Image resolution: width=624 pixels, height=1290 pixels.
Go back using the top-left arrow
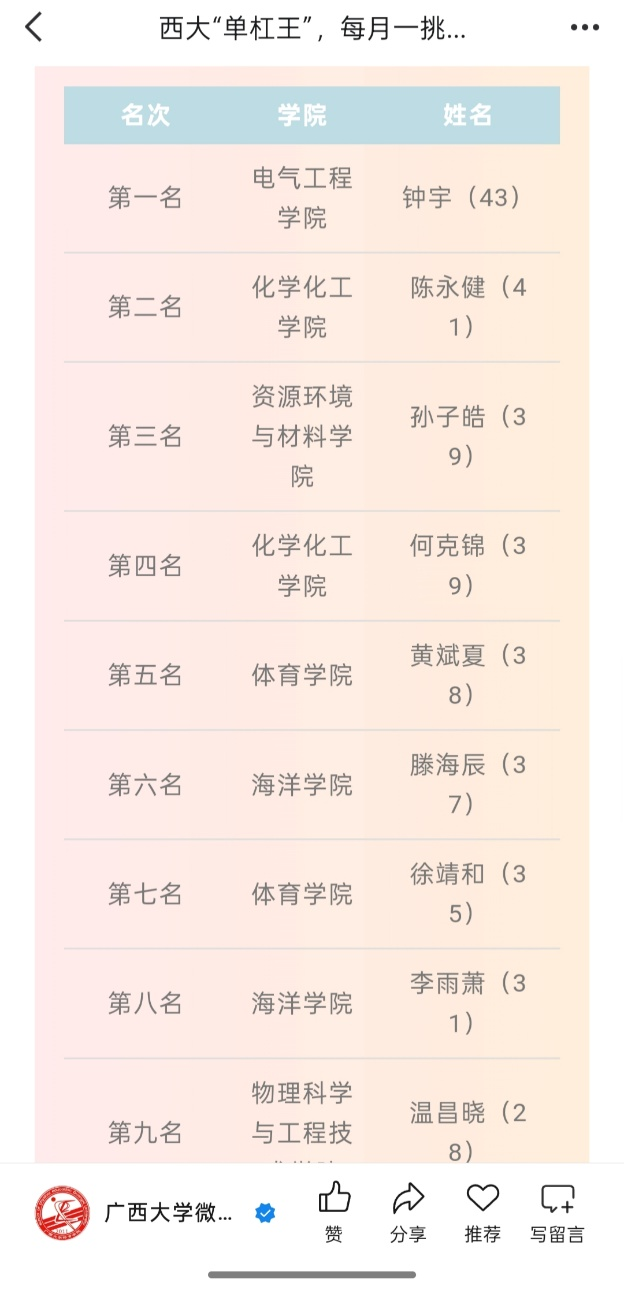pyautogui.click(x=34, y=27)
